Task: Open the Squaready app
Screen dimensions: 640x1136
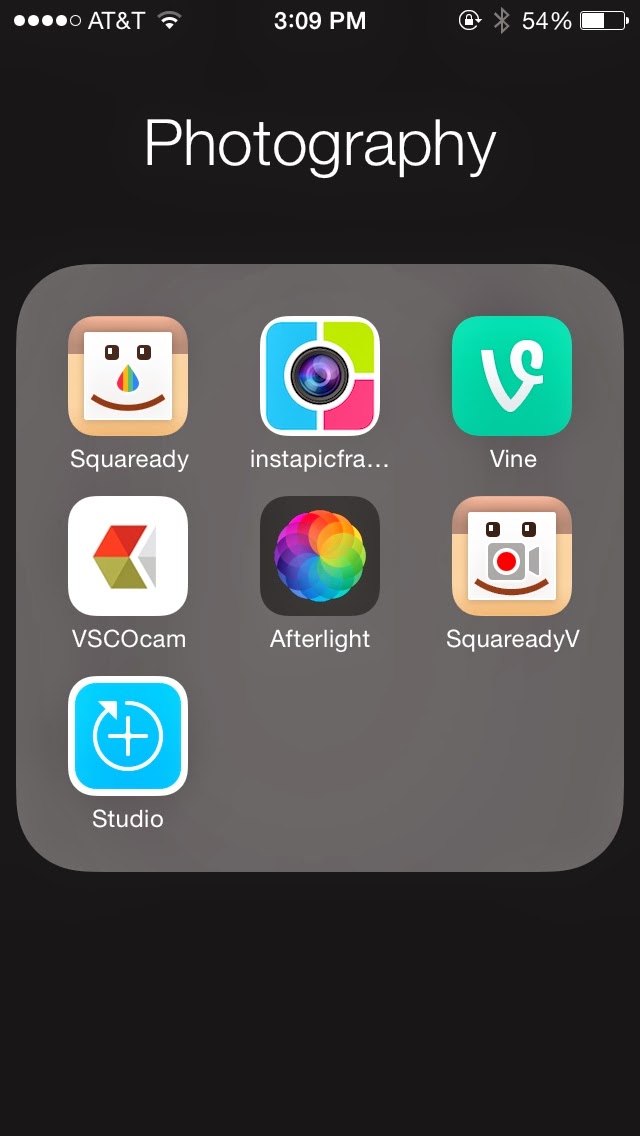Action: tap(128, 376)
